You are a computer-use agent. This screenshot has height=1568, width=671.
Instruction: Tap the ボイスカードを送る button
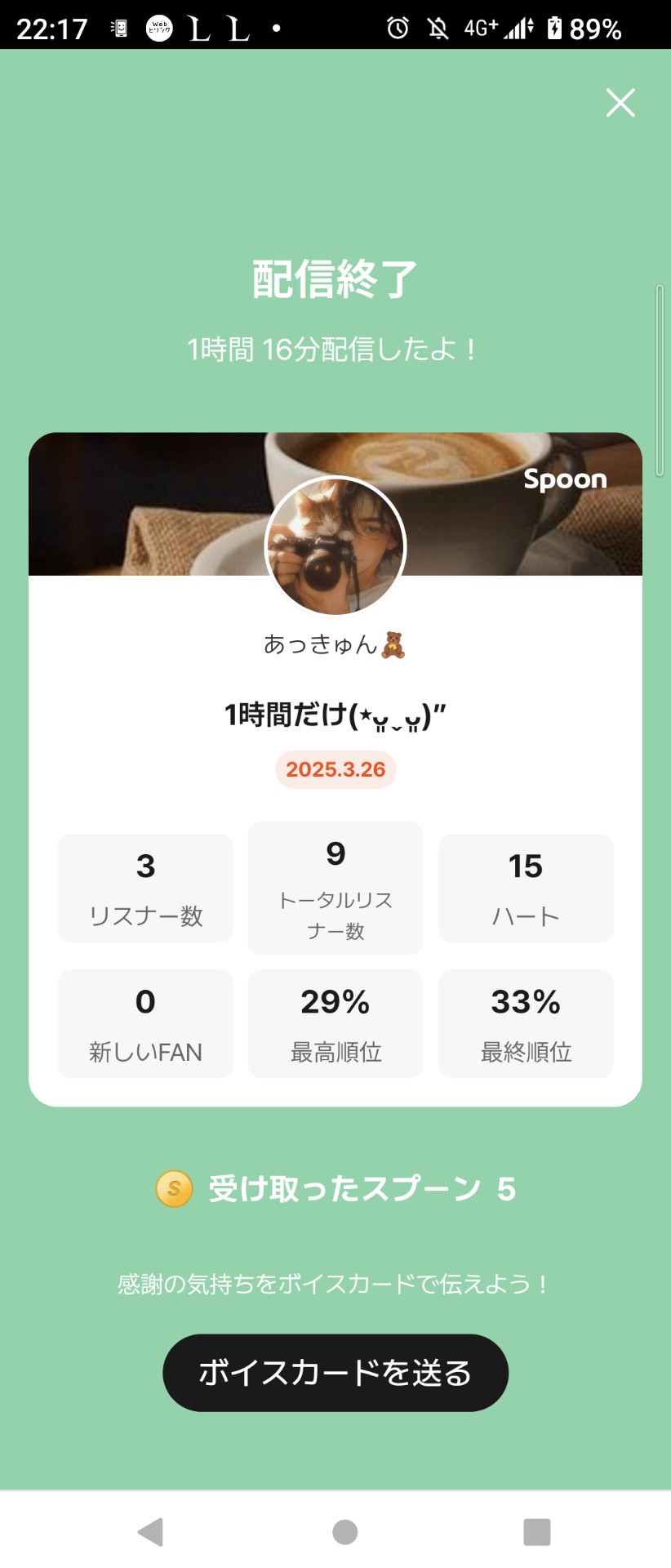coord(335,1373)
